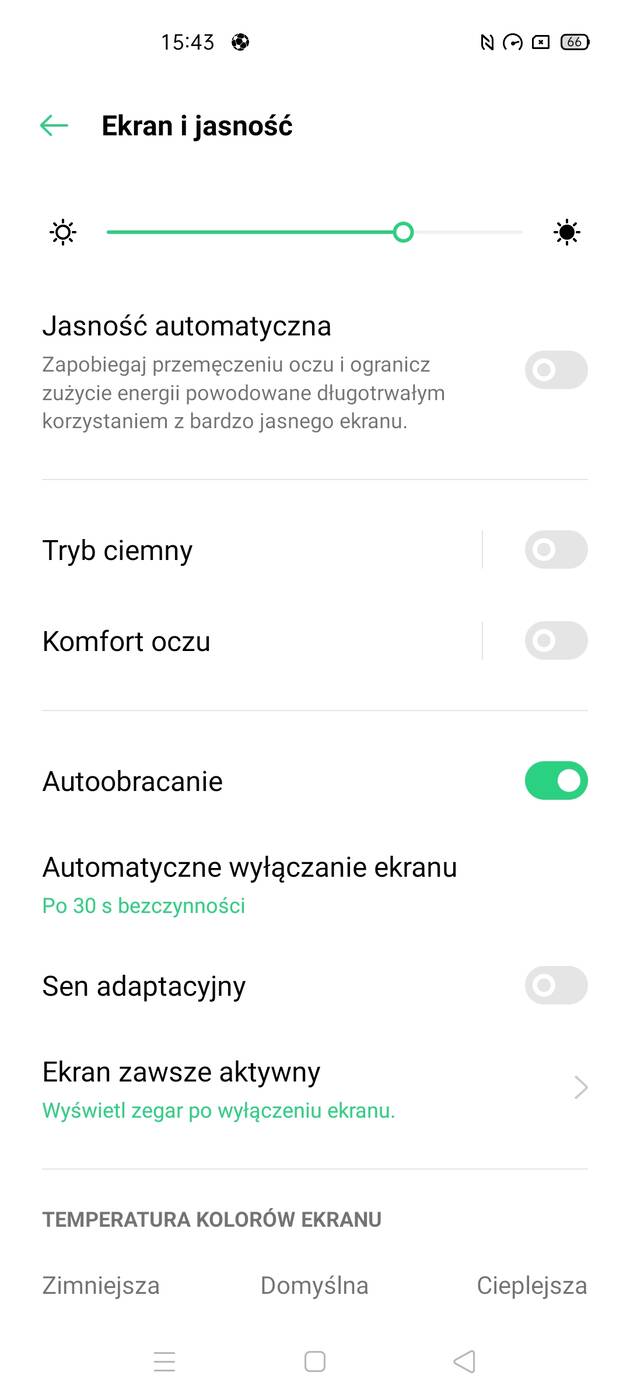Viewport: 630px width, 1400px height.
Task: Tap the system home button
Action: tap(315, 1362)
